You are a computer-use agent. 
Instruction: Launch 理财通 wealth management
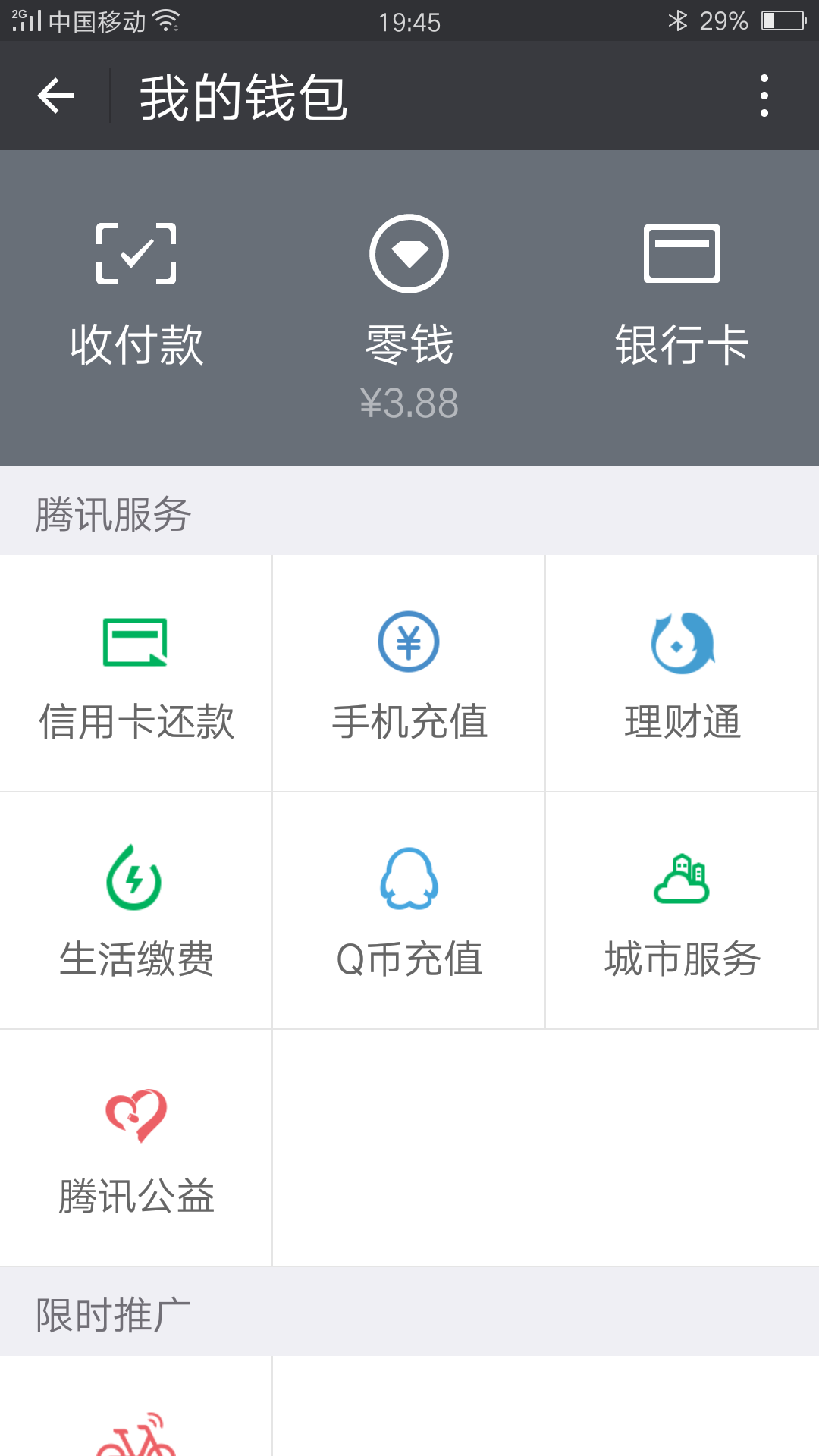[682, 675]
